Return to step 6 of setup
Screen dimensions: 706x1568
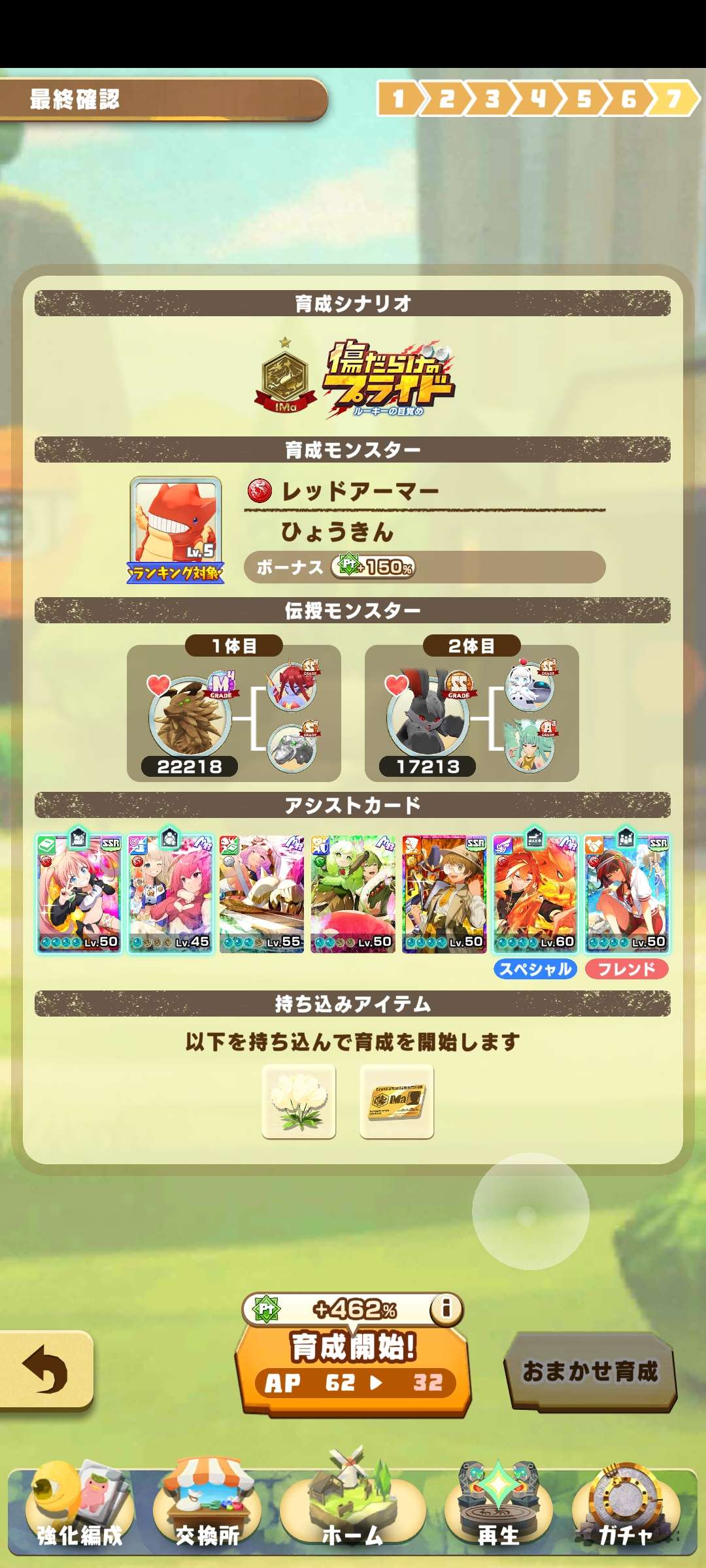tap(628, 99)
